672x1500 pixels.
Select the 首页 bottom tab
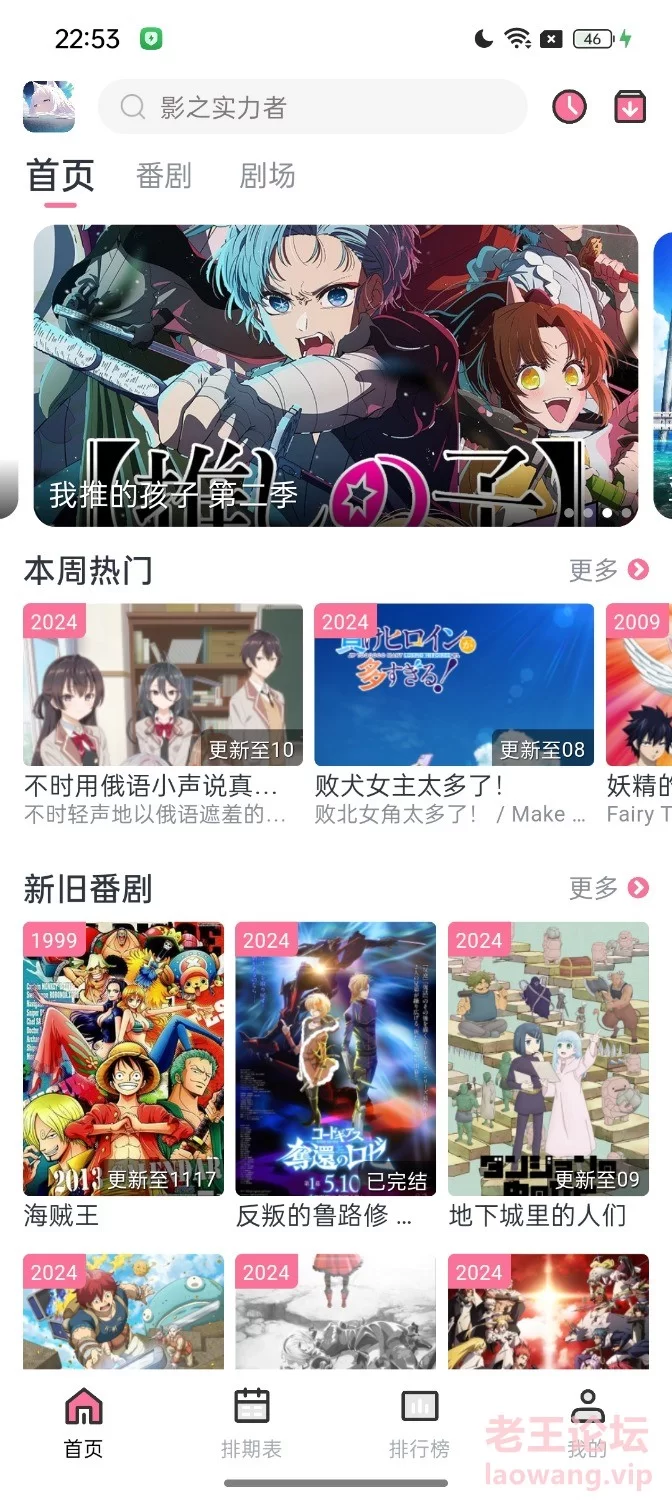[84, 1423]
